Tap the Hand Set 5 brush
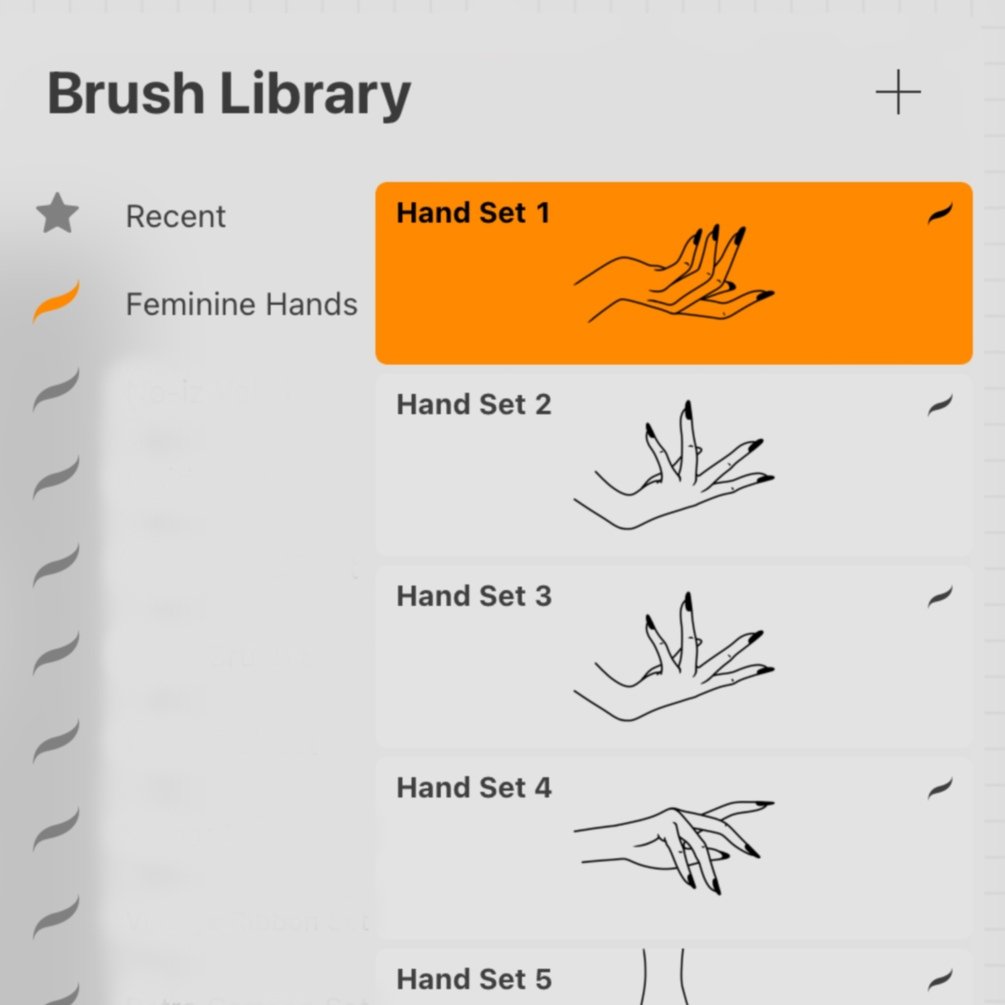Viewport: 1005px width, 1005px height. pyautogui.click(x=673, y=979)
